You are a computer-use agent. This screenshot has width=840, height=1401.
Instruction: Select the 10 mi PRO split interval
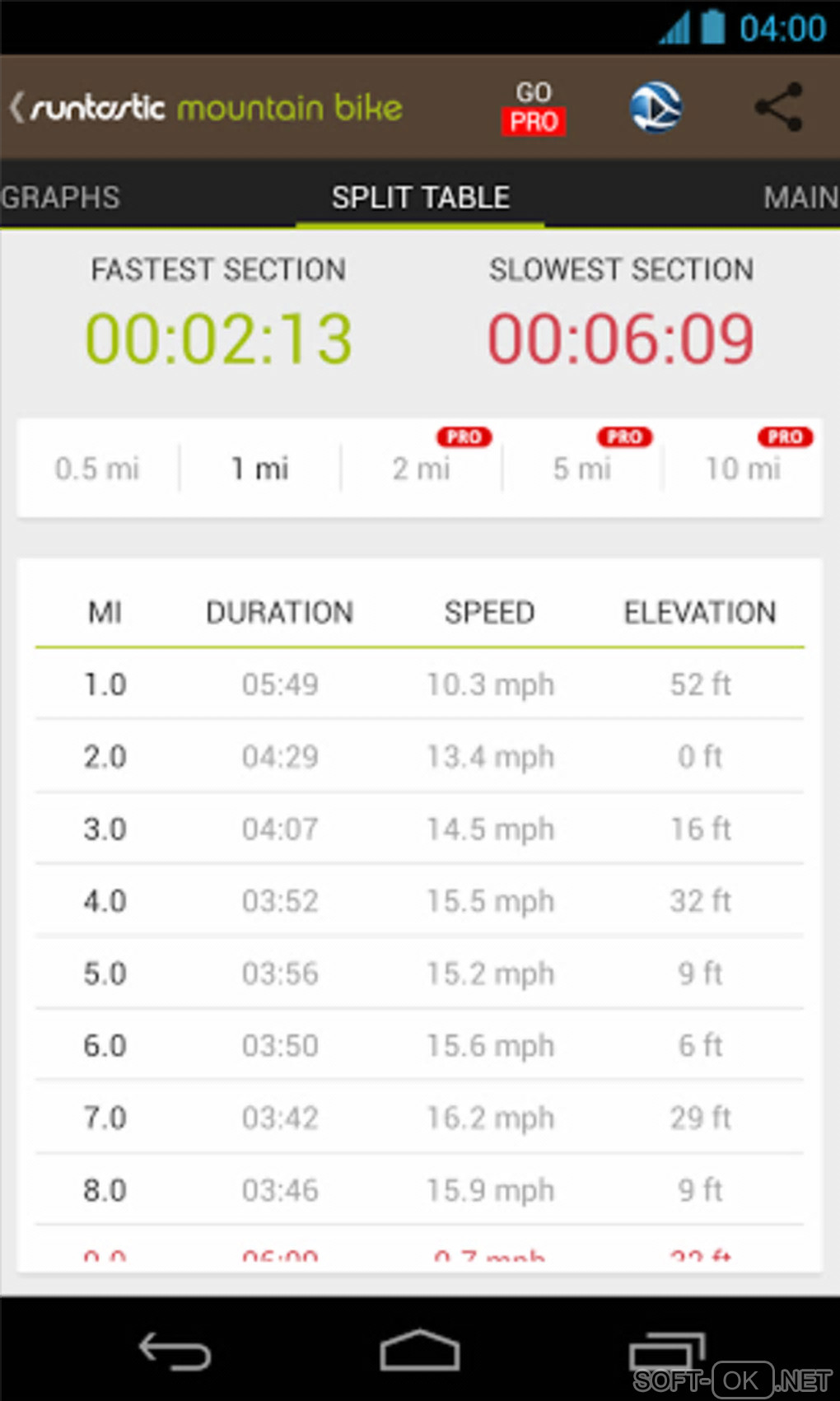(743, 469)
